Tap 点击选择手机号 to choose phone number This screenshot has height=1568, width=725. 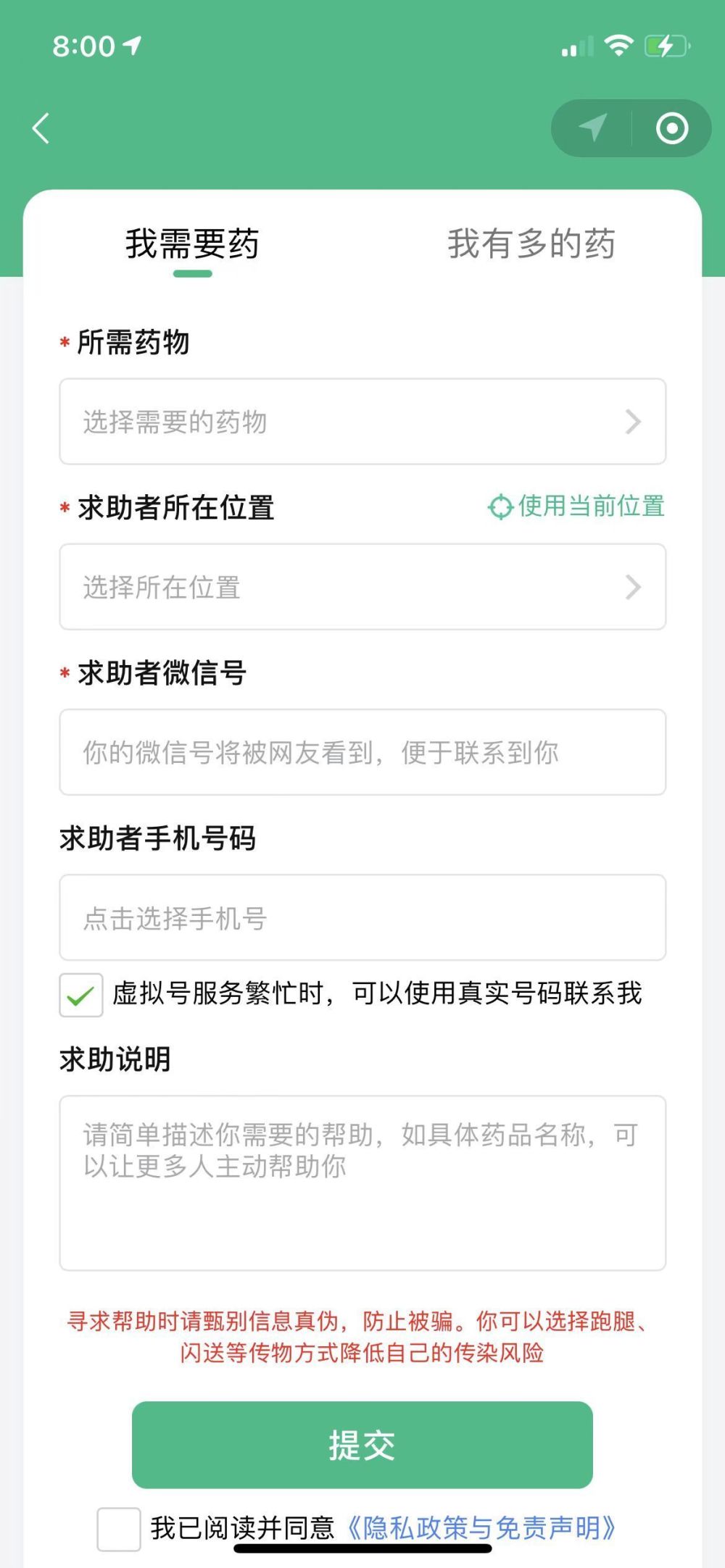[x=362, y=918]
